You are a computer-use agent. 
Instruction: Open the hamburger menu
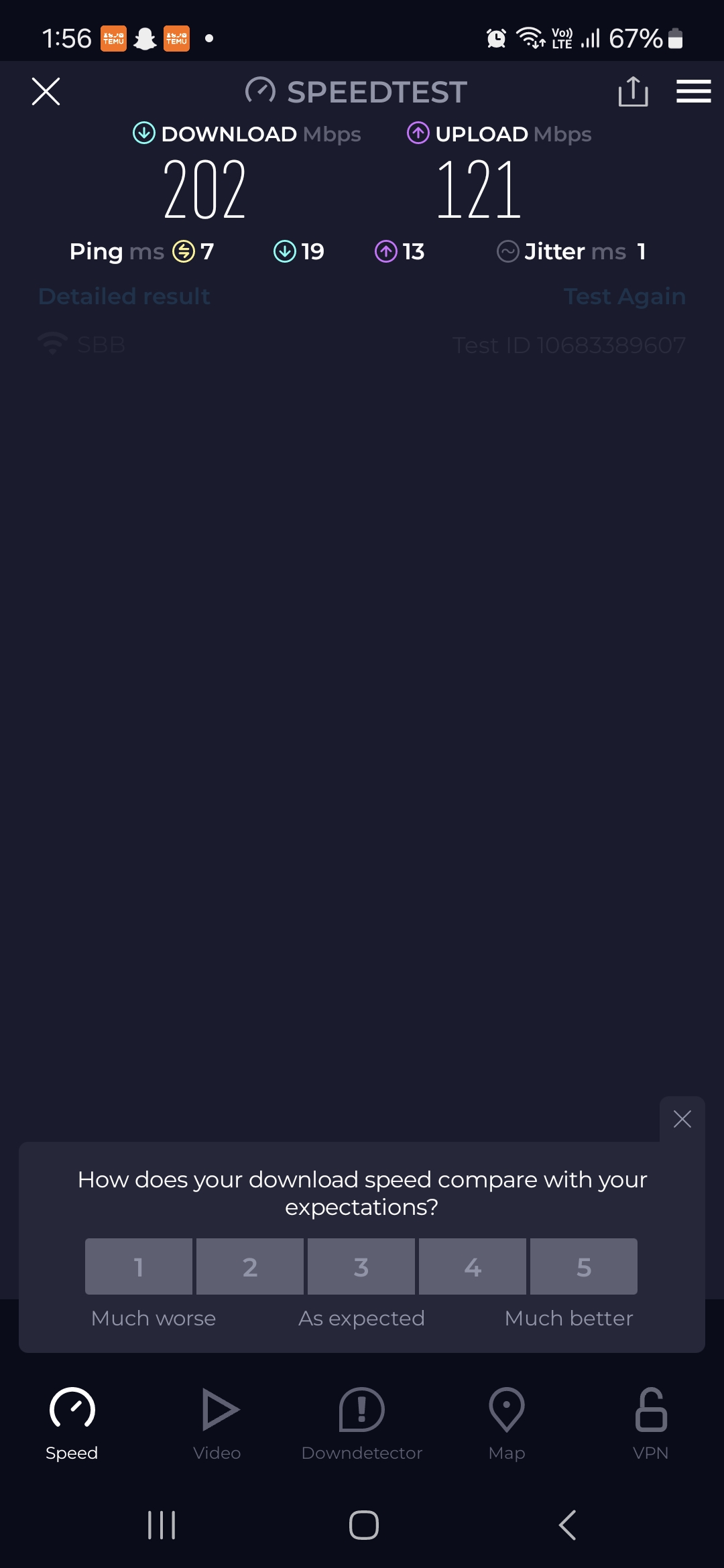pos(693,92)
